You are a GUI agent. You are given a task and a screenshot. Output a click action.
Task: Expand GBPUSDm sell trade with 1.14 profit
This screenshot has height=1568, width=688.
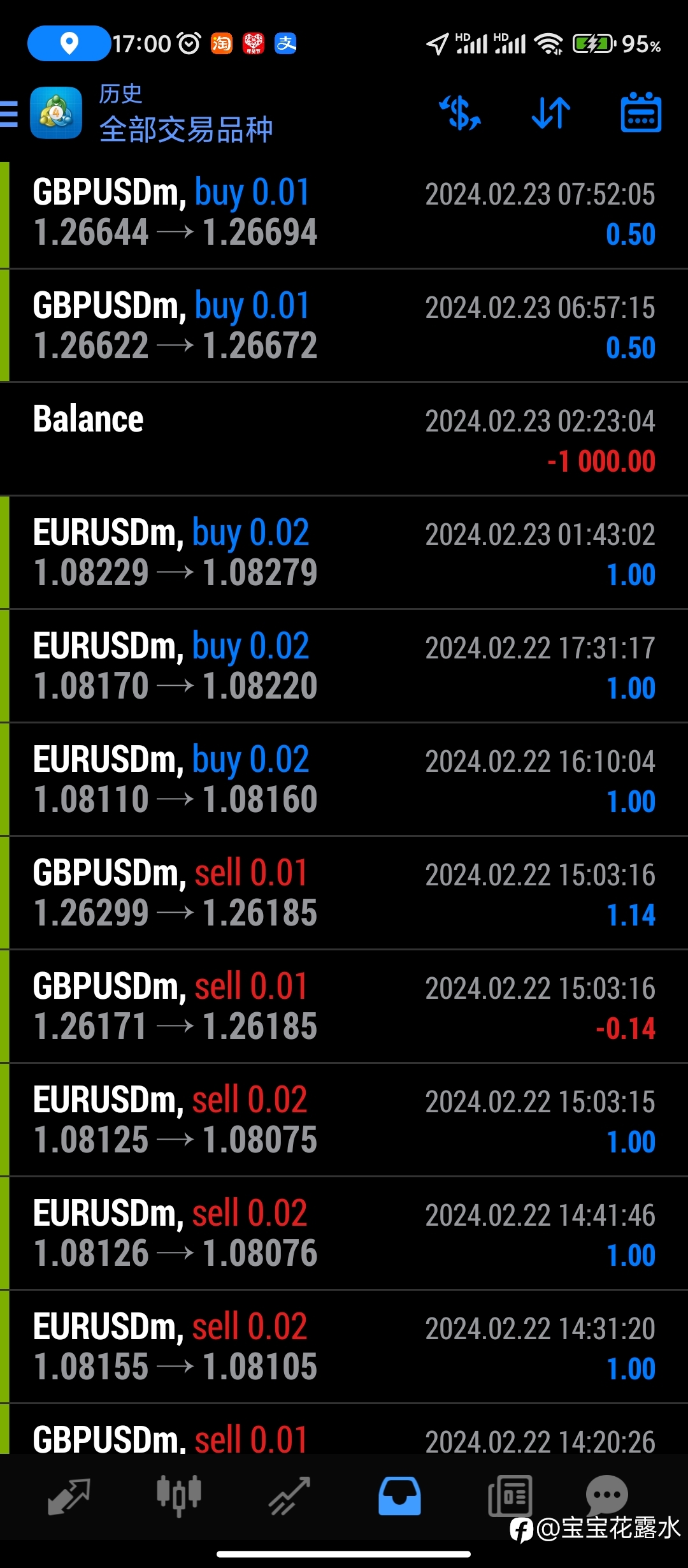pos(344,894)
